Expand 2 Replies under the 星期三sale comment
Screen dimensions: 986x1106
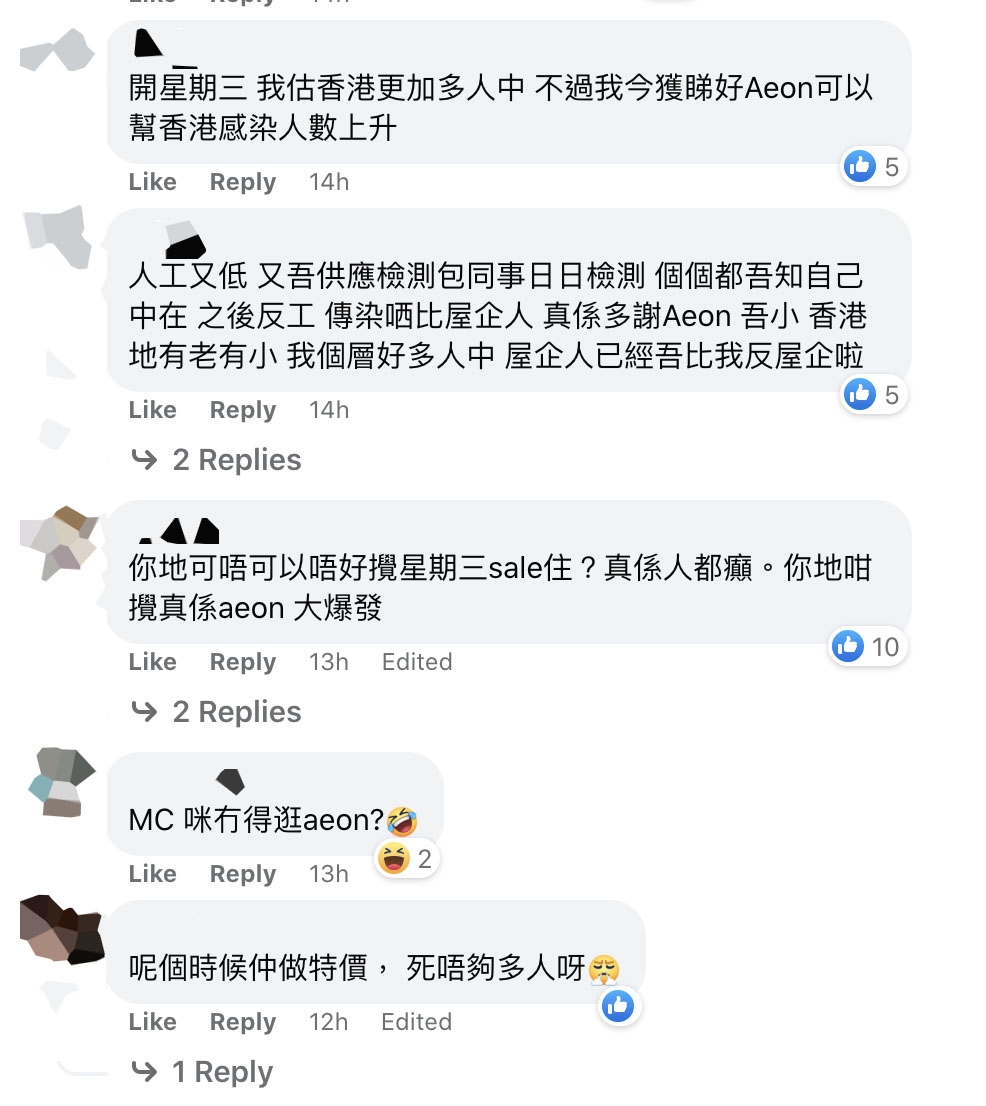click(x=236, y=712)
